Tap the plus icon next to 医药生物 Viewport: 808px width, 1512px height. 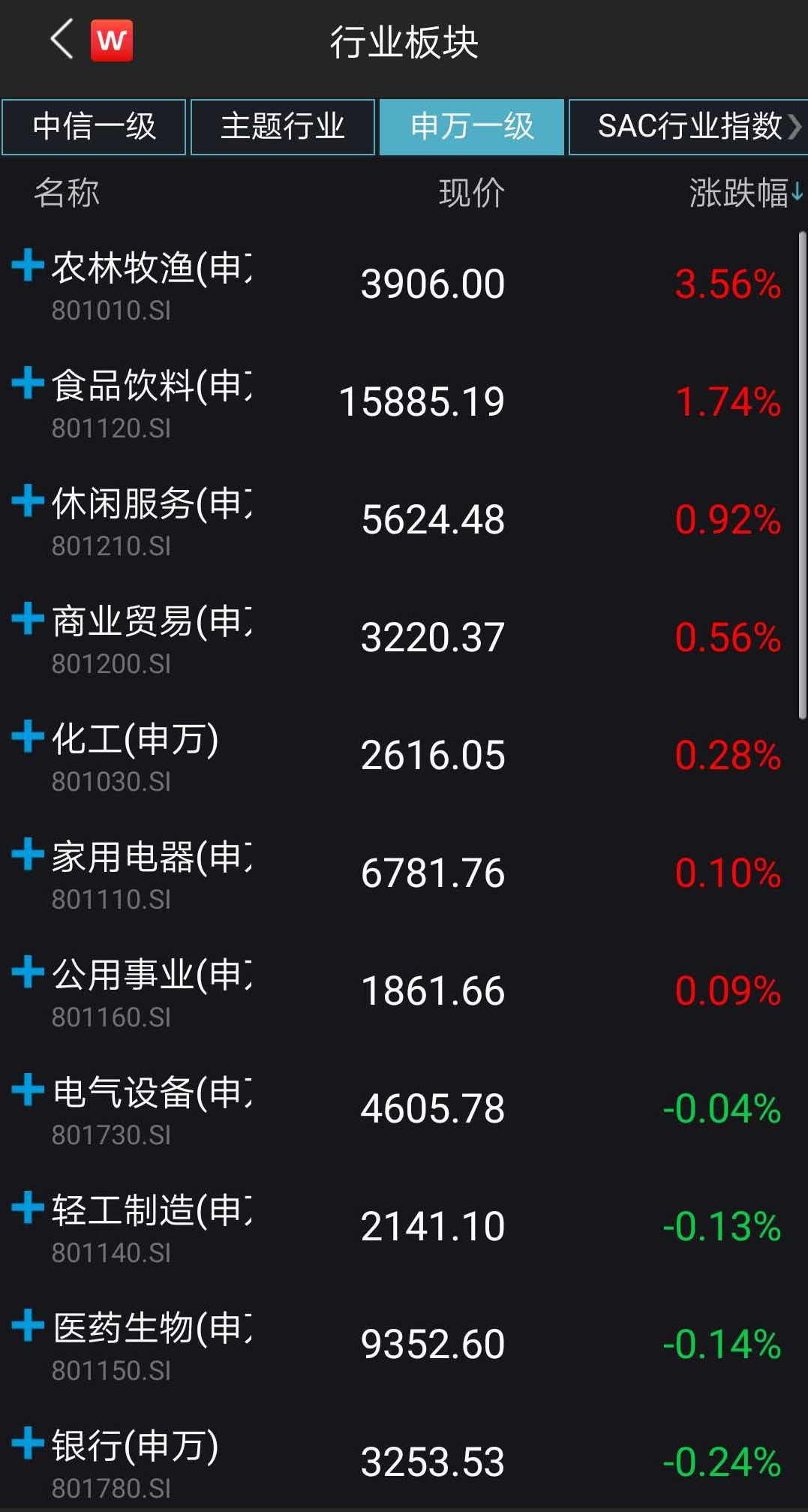(x=28, y=1325)
